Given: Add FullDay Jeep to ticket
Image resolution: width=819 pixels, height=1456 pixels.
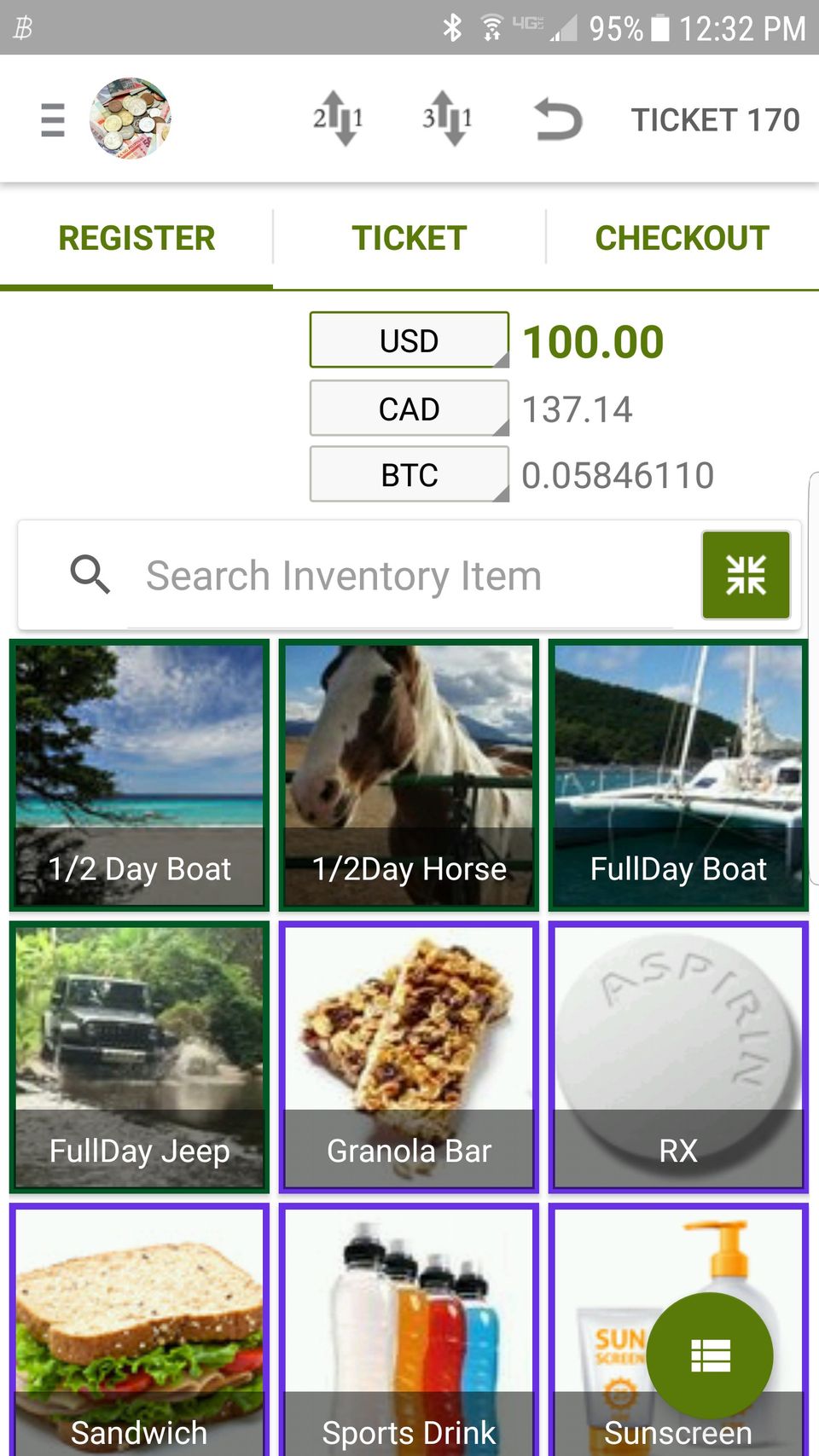Looking at the screenshot, I should [x=140, y=1056].
